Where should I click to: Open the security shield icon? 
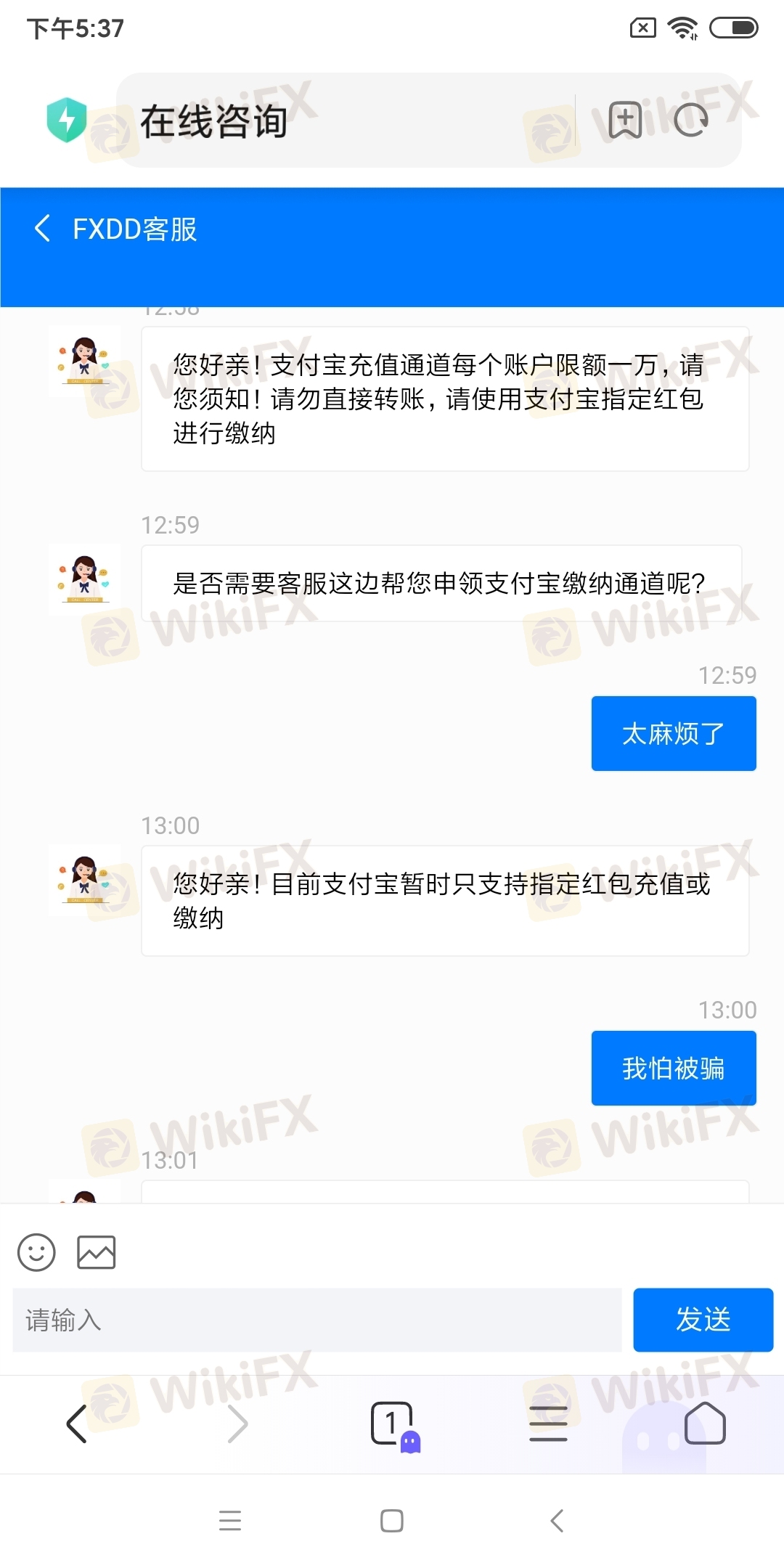[67, 121]
